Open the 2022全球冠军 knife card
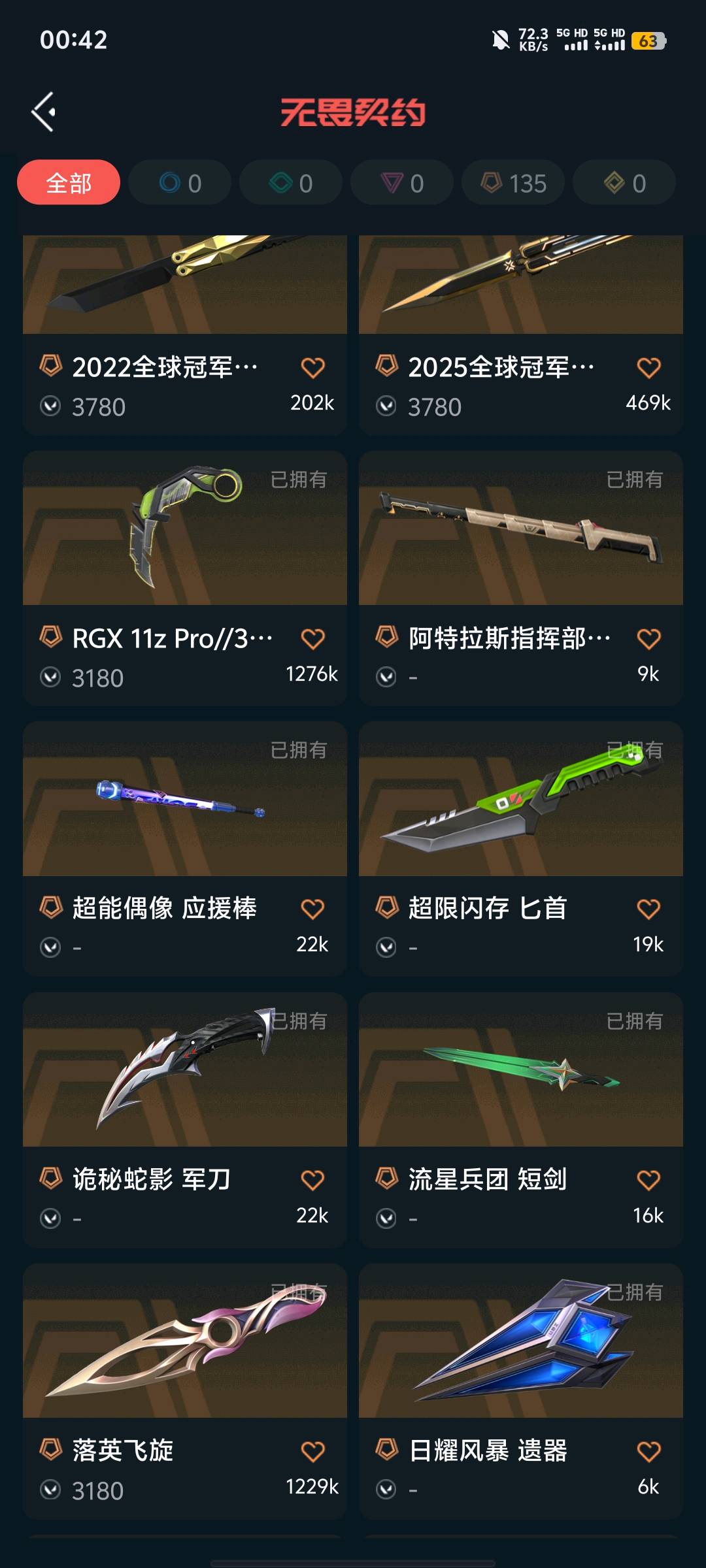 coord(184,287)
